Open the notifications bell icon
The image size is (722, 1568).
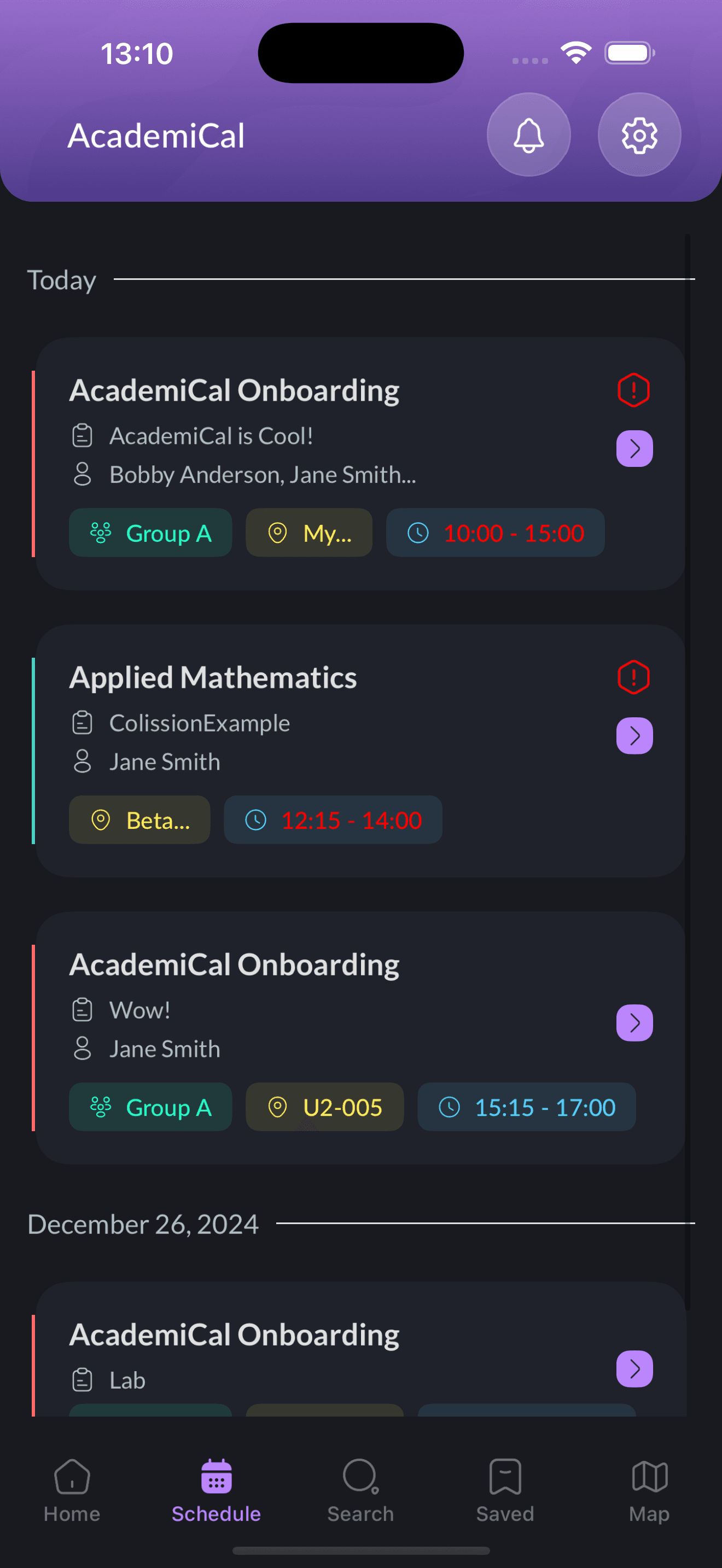[528, 135]
